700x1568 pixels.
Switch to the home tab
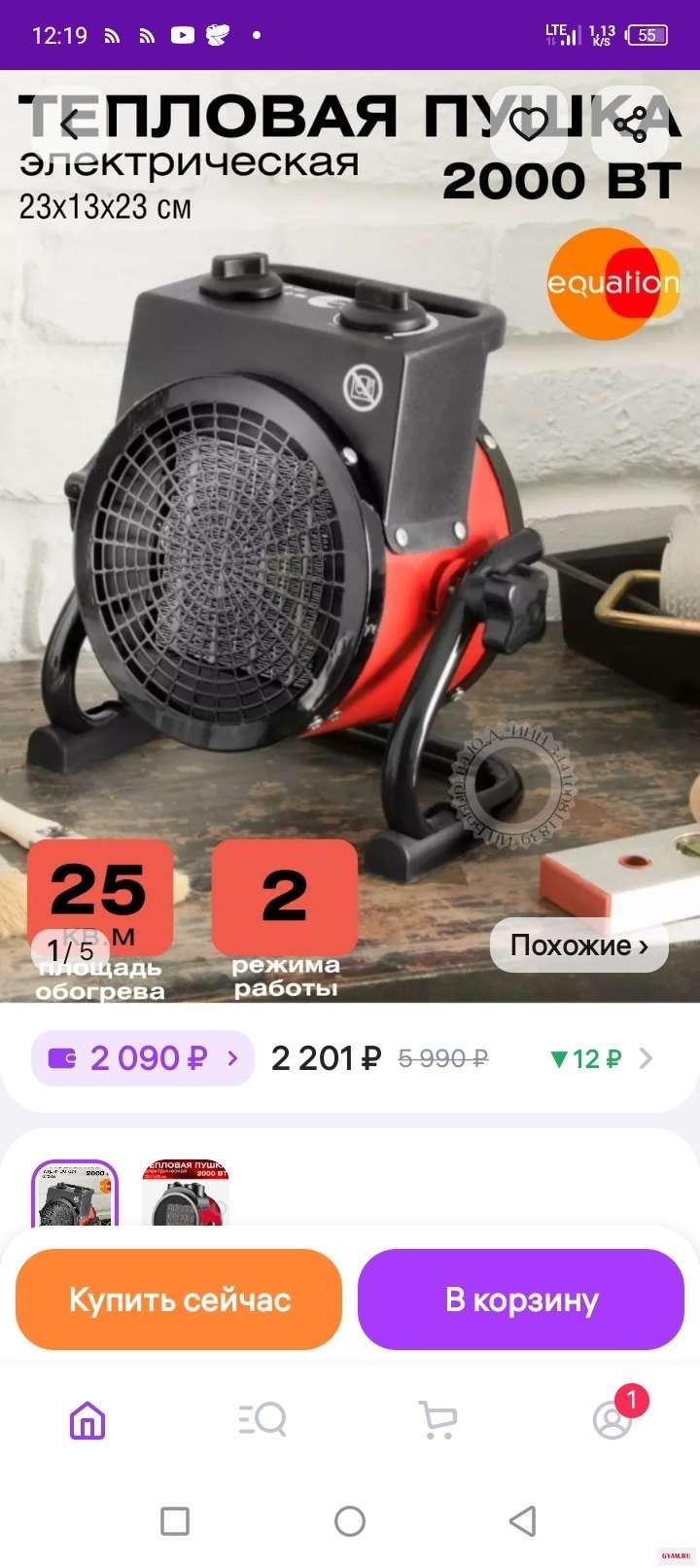tap(87, 1421)
